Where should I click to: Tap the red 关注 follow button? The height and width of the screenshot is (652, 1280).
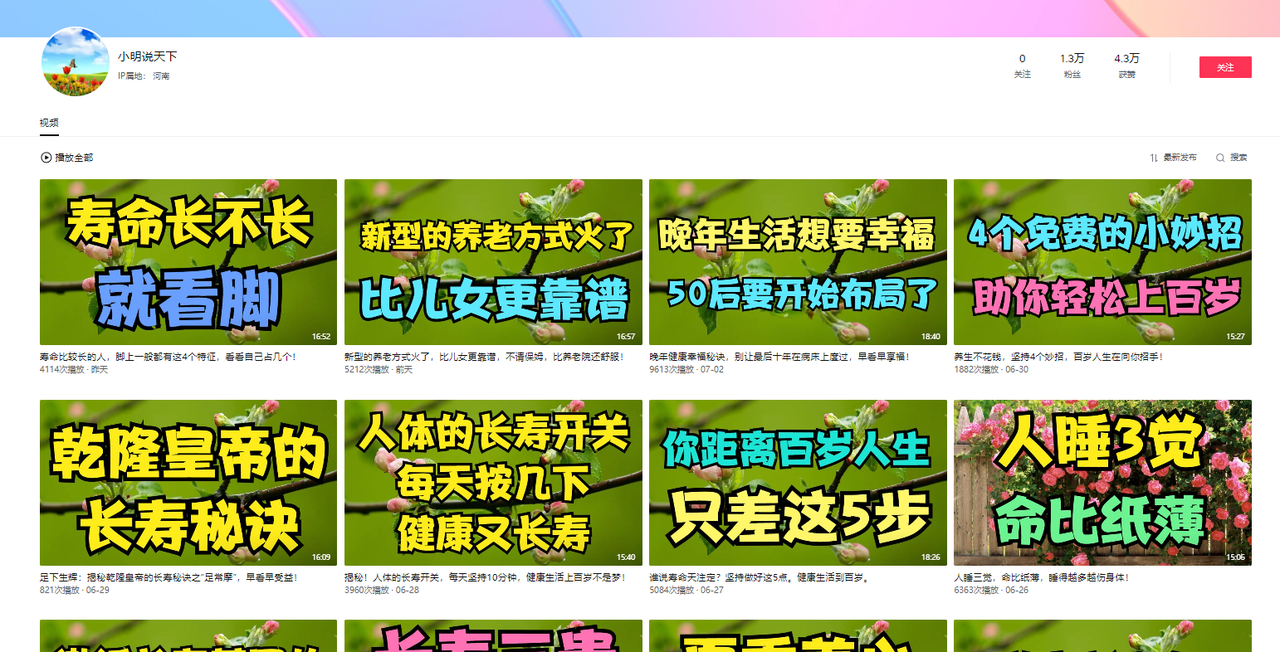(1225, 67)
